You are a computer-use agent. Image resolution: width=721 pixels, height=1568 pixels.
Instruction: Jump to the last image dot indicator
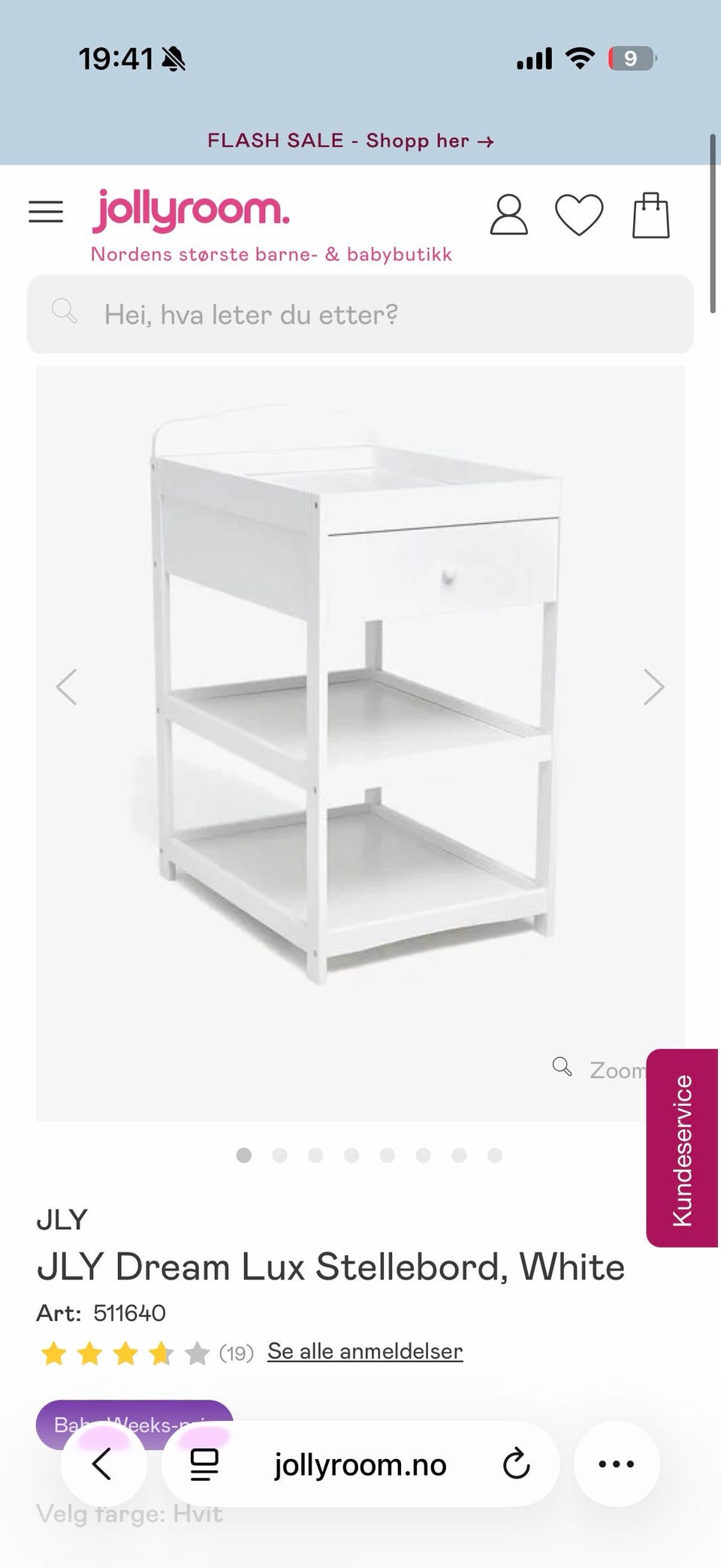click(495, 1155)
